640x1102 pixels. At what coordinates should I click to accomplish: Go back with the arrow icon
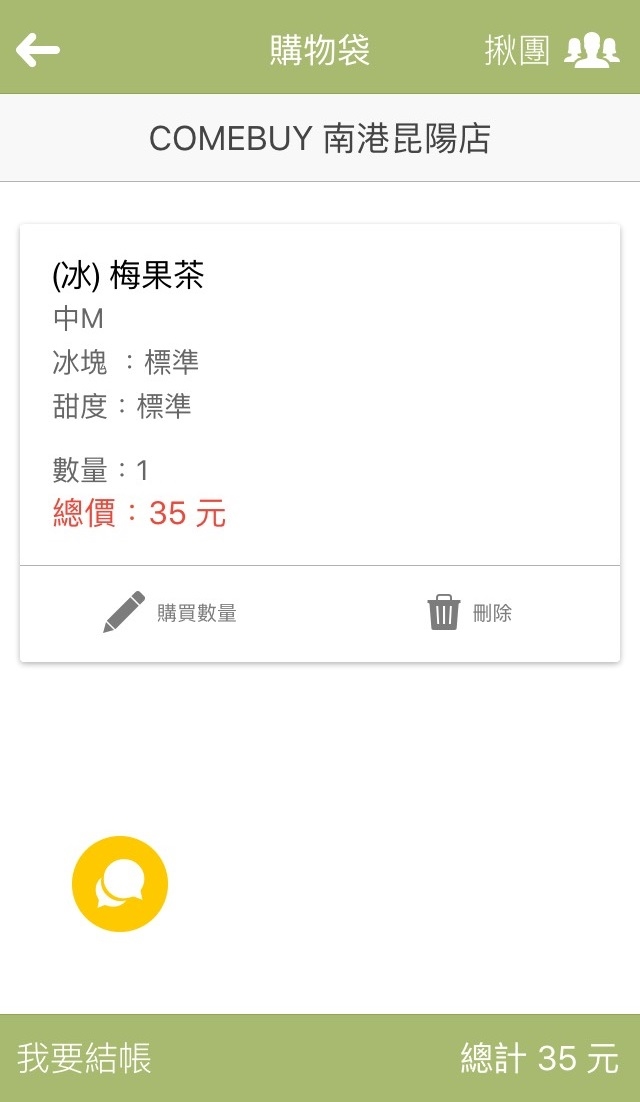click(38, 49)
